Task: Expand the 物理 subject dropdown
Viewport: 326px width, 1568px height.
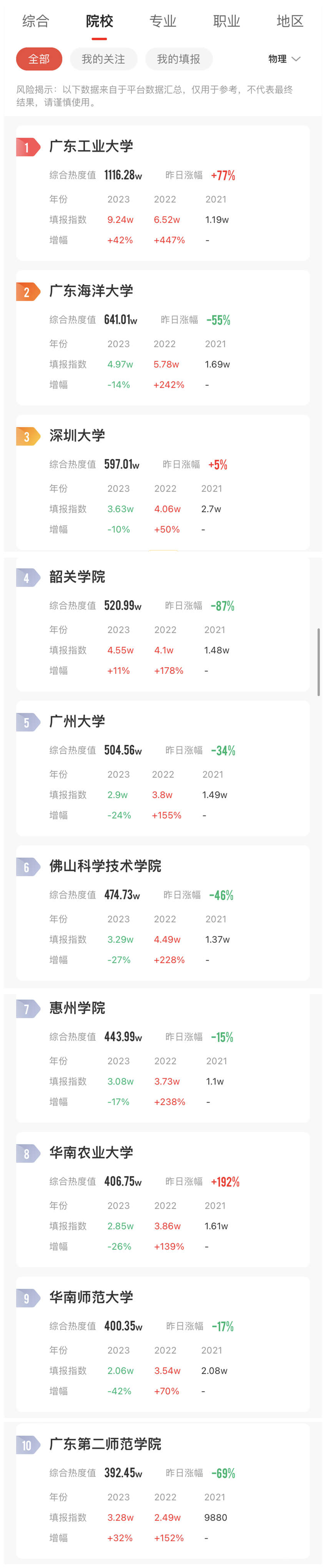Action: click(x=284, y=59)
